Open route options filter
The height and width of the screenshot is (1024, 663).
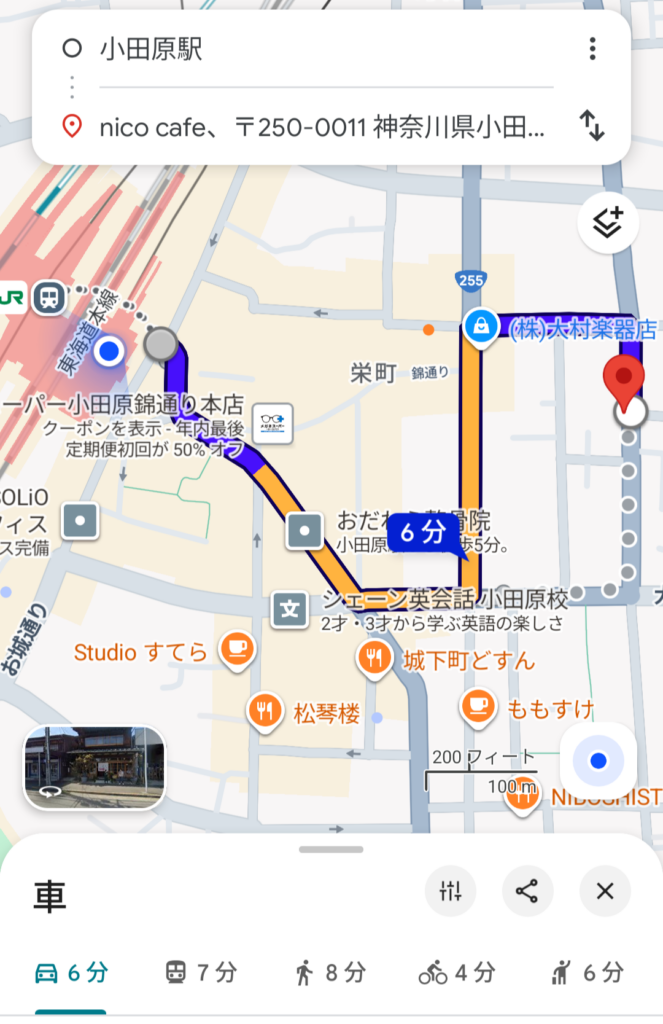point(450,891)
